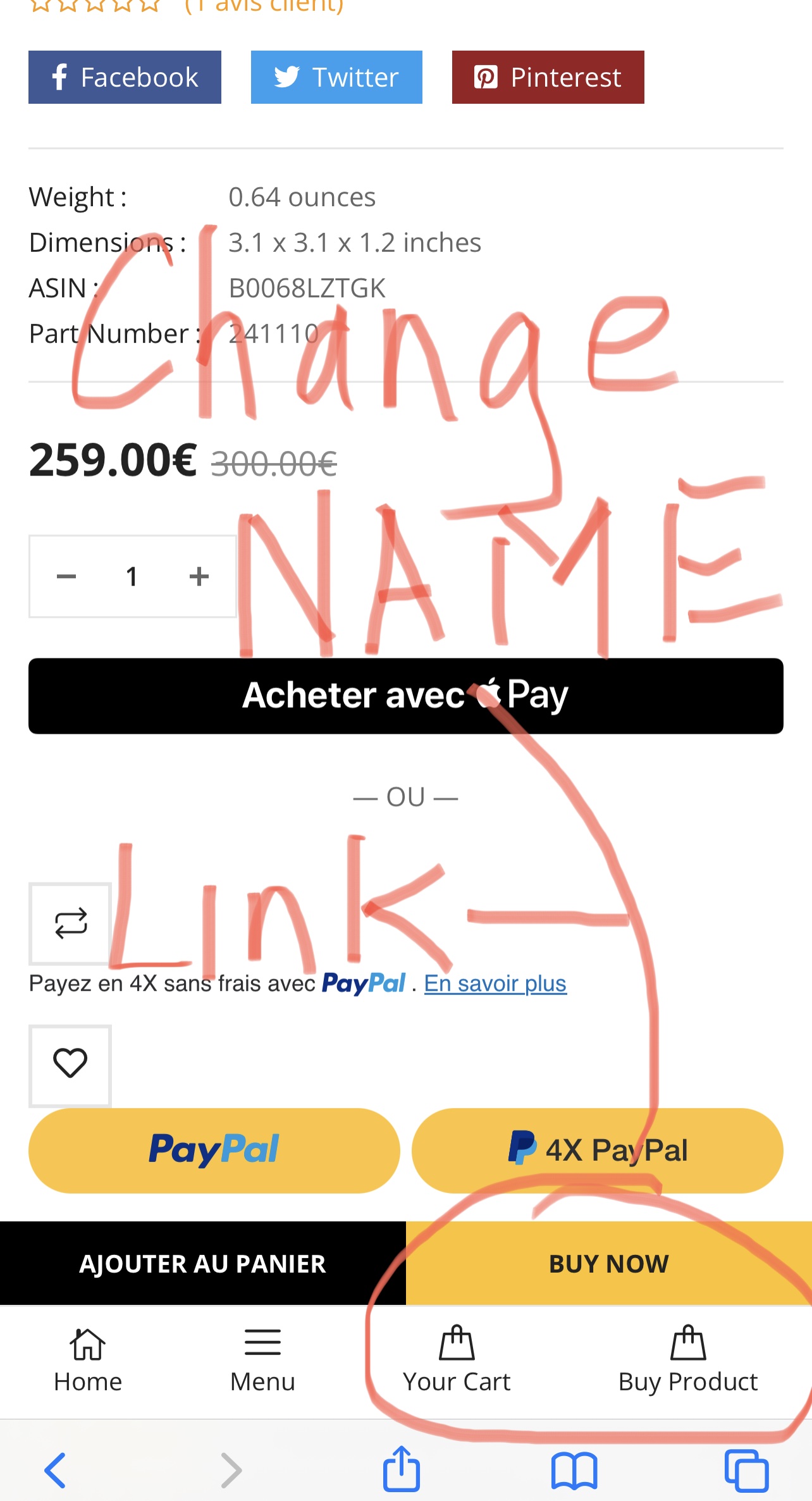Add the product to wishlist heart
Screen dimensions: 812x1501
point(70,1066)
